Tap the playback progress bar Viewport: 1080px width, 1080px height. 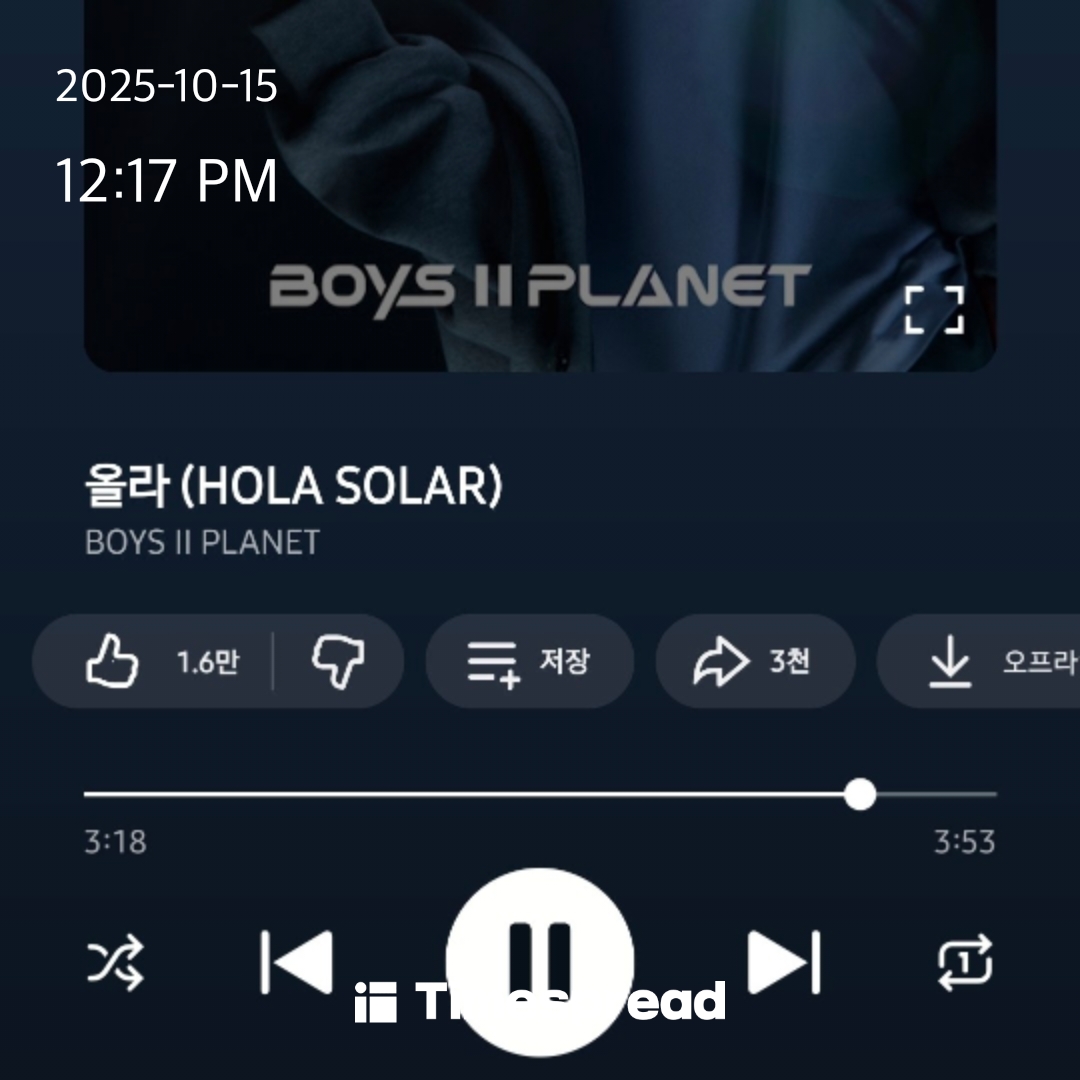(540, 795)
